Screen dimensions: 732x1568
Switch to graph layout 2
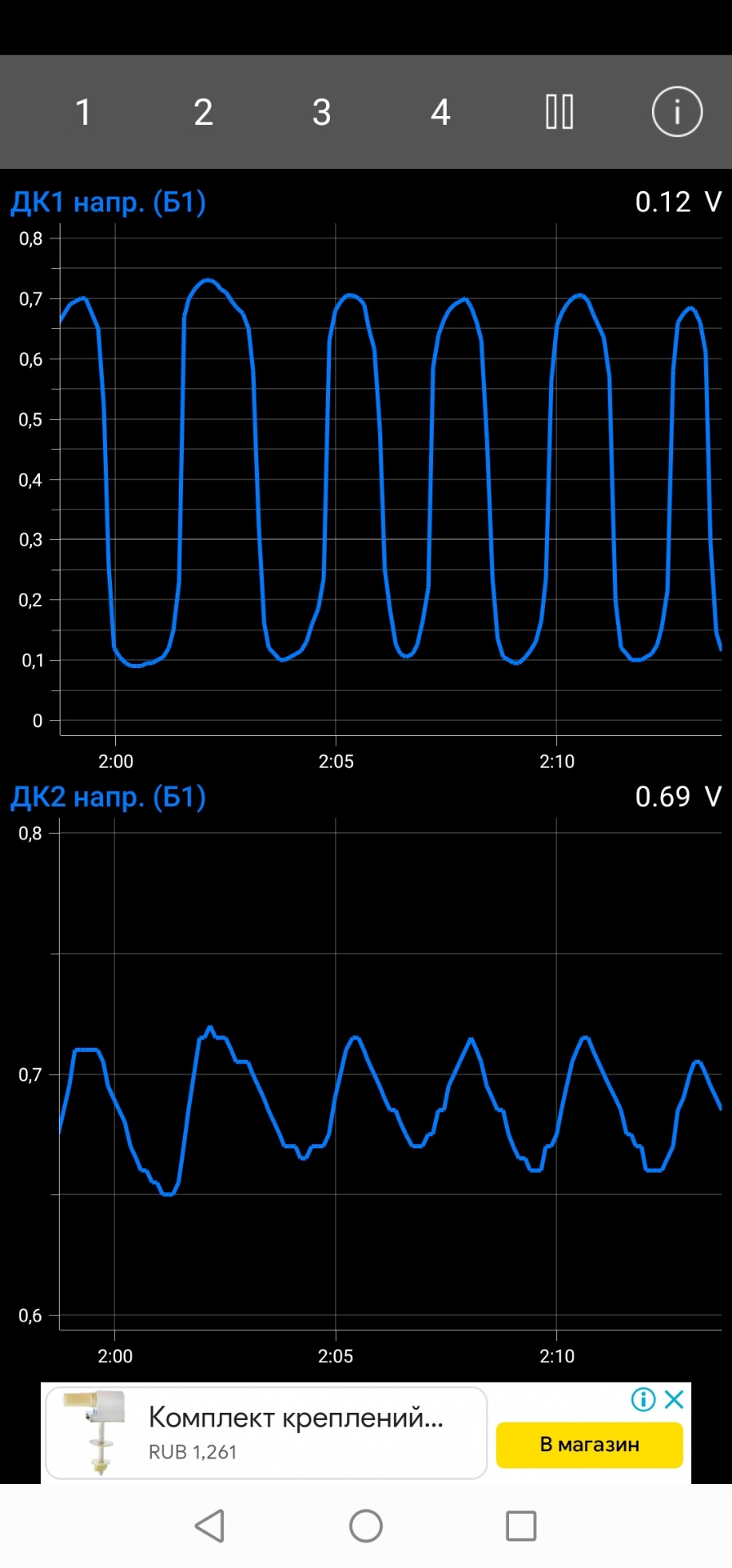203,112
